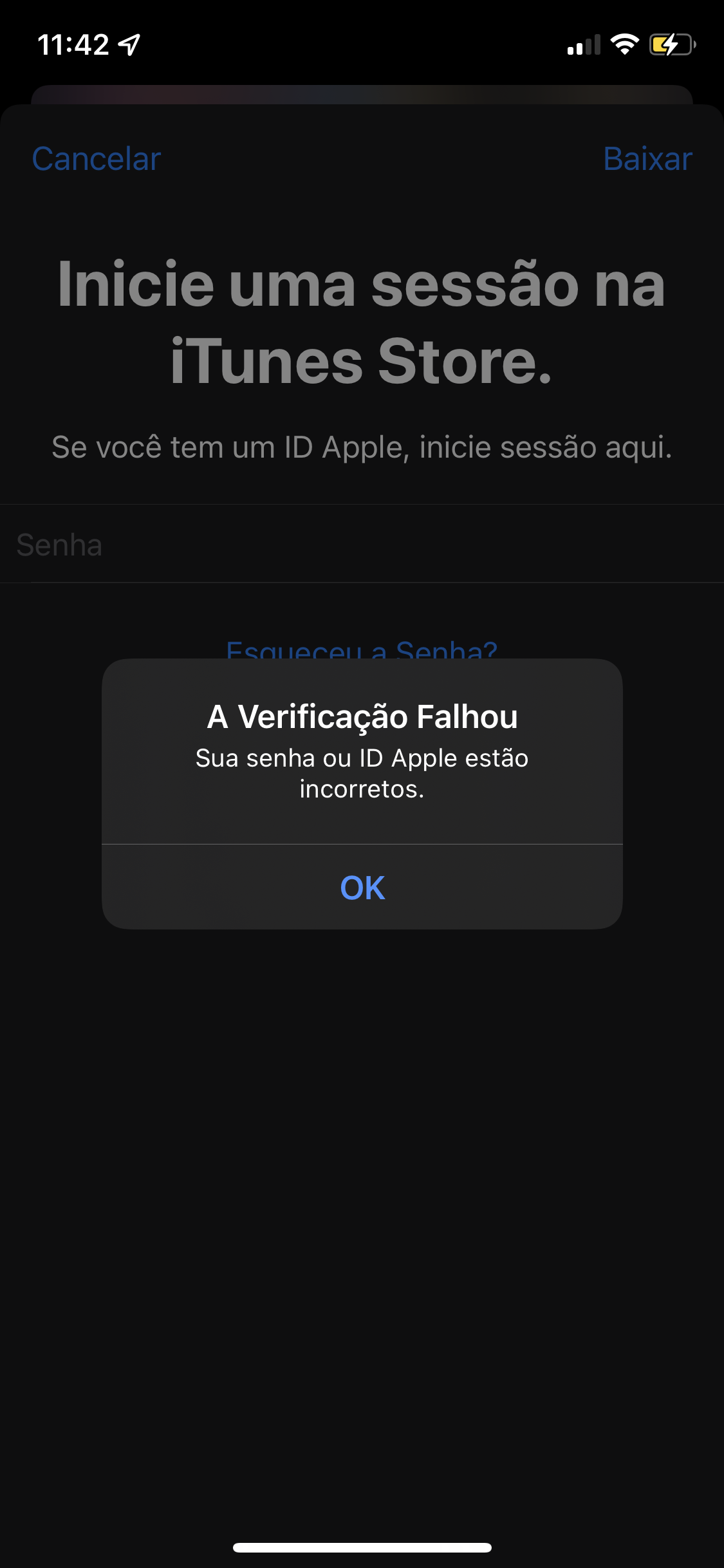Viewport: 724px width, 1568px height.
Task: Focus the Senha password field
Action: [362, 545]
